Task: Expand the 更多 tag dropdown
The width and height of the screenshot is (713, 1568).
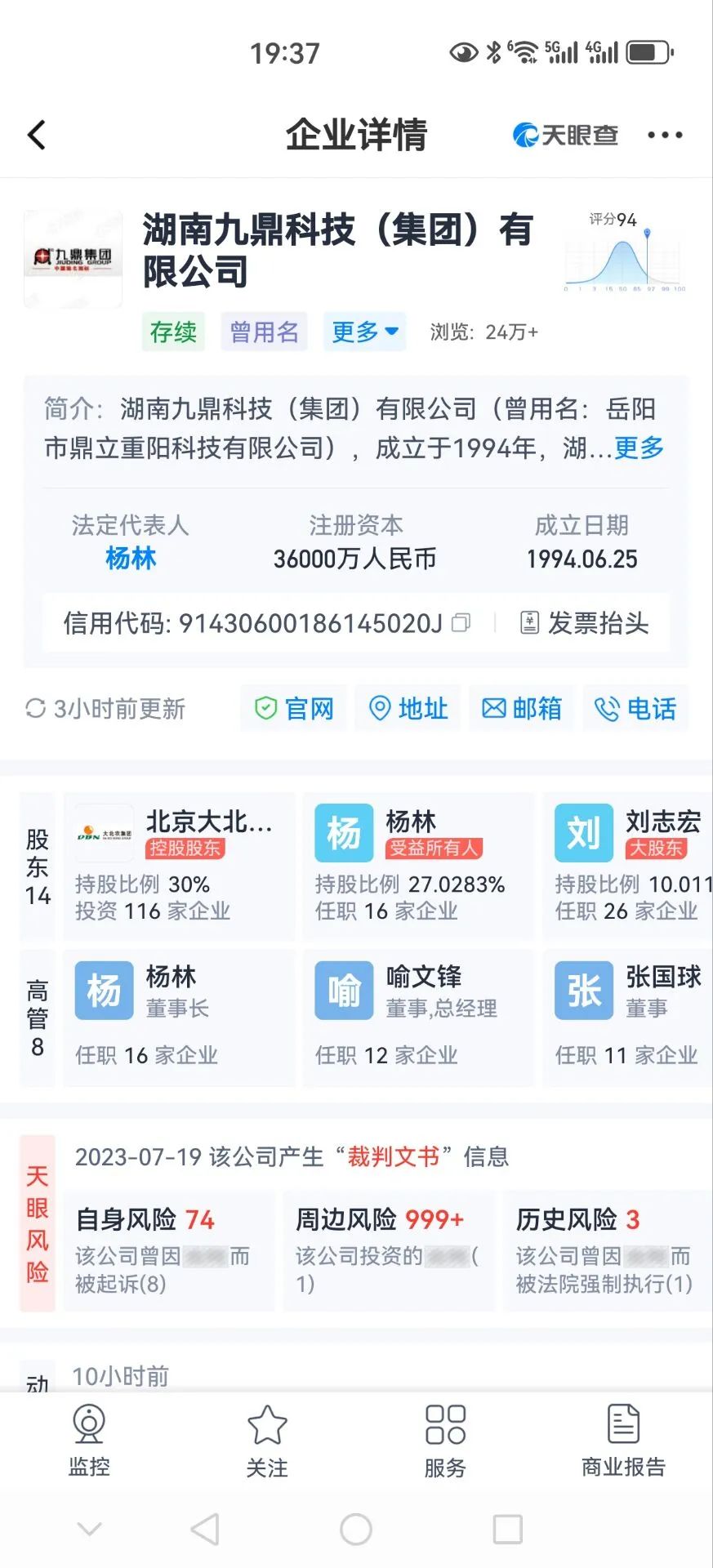Action: pyautogui.click(x=364, y=332)
